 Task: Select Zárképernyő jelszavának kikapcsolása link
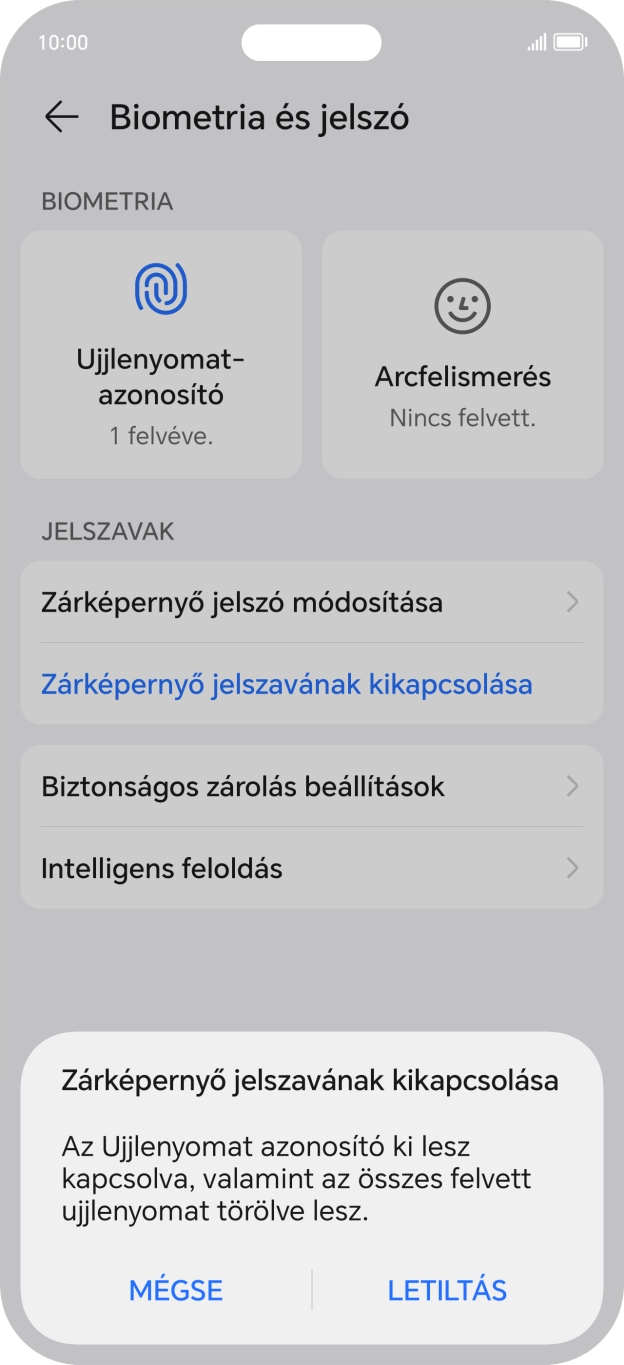pyautogui.click(x=286, y=684)
